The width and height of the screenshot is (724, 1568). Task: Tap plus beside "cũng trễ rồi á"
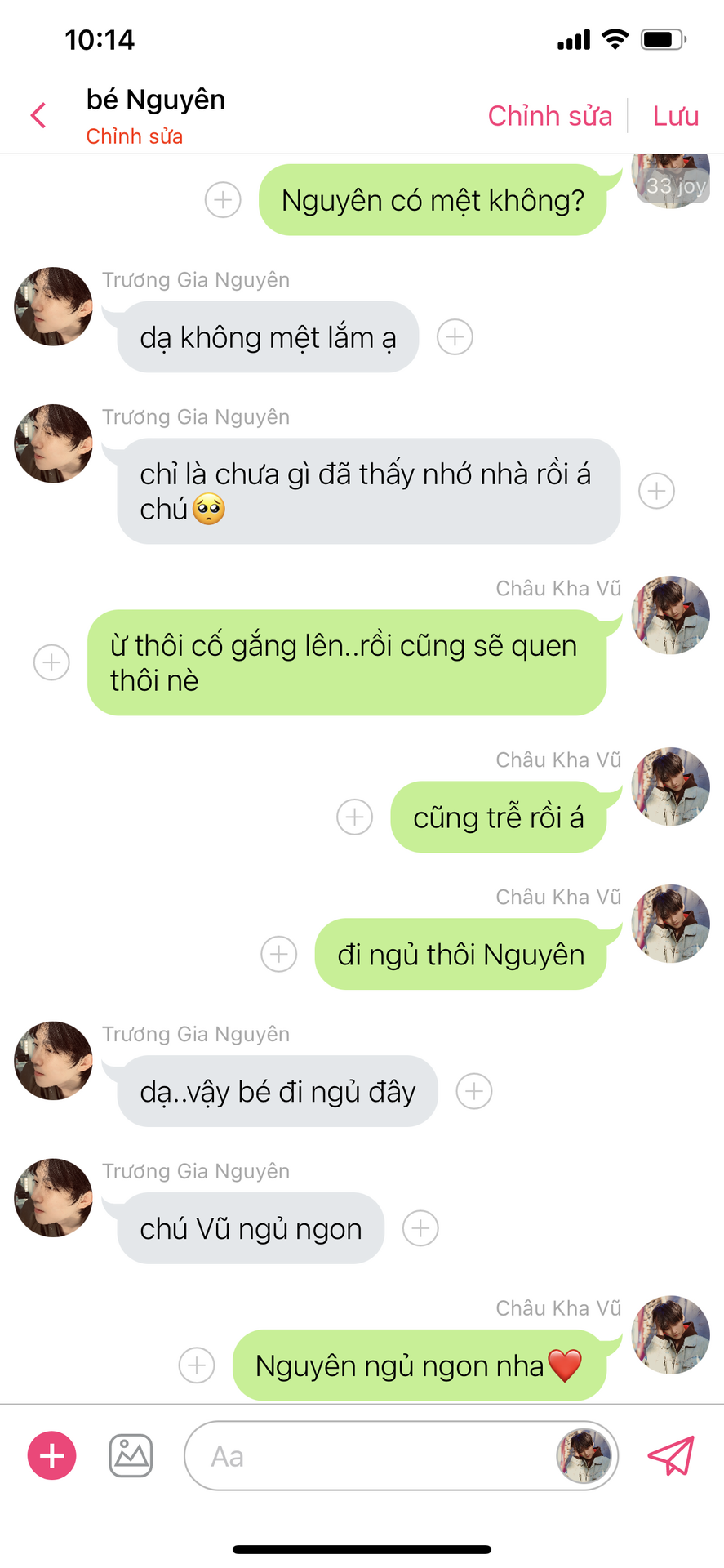[355, 817]
